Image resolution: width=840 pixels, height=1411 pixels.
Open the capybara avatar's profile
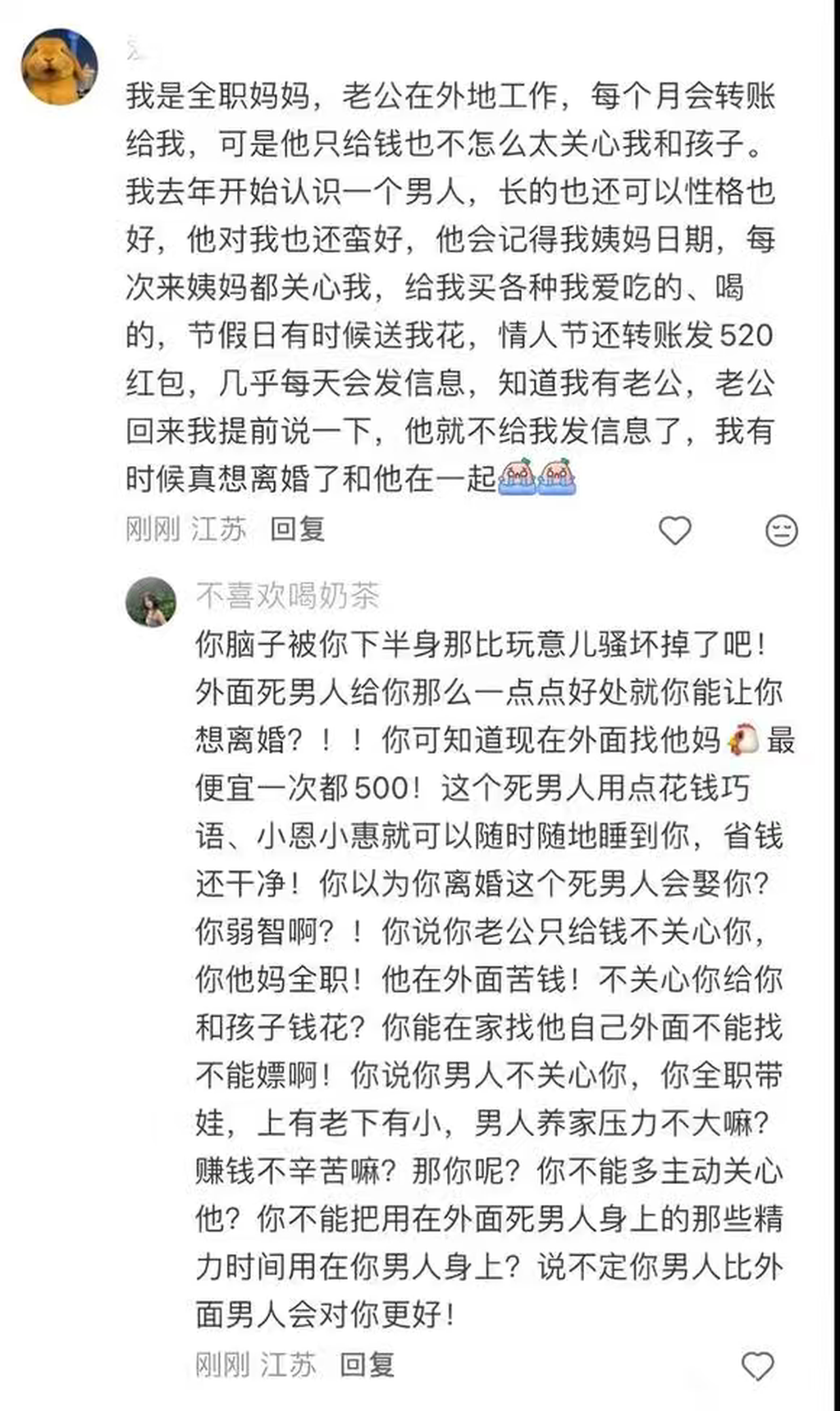point(59,66)
